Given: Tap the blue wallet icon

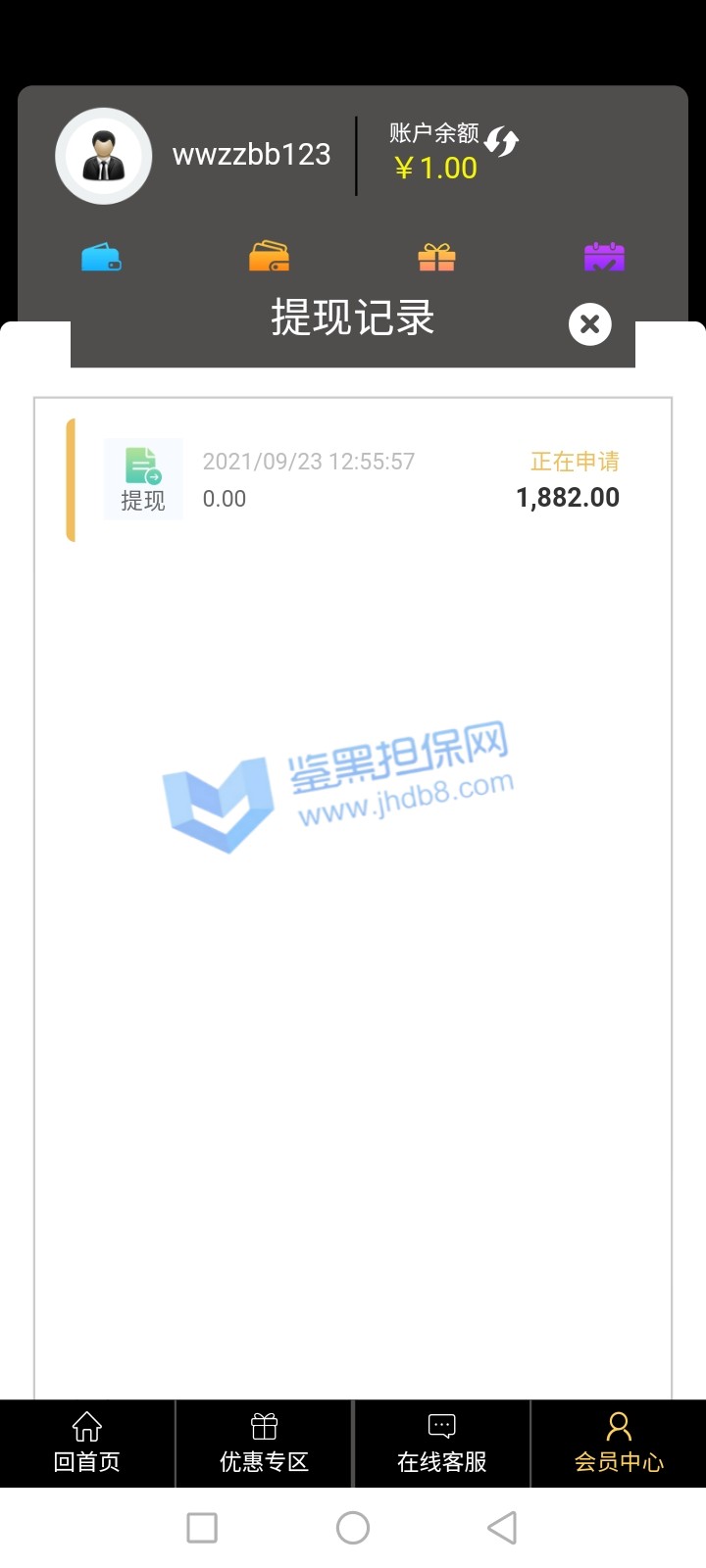Looking at the screenshot, I should 101,258.
